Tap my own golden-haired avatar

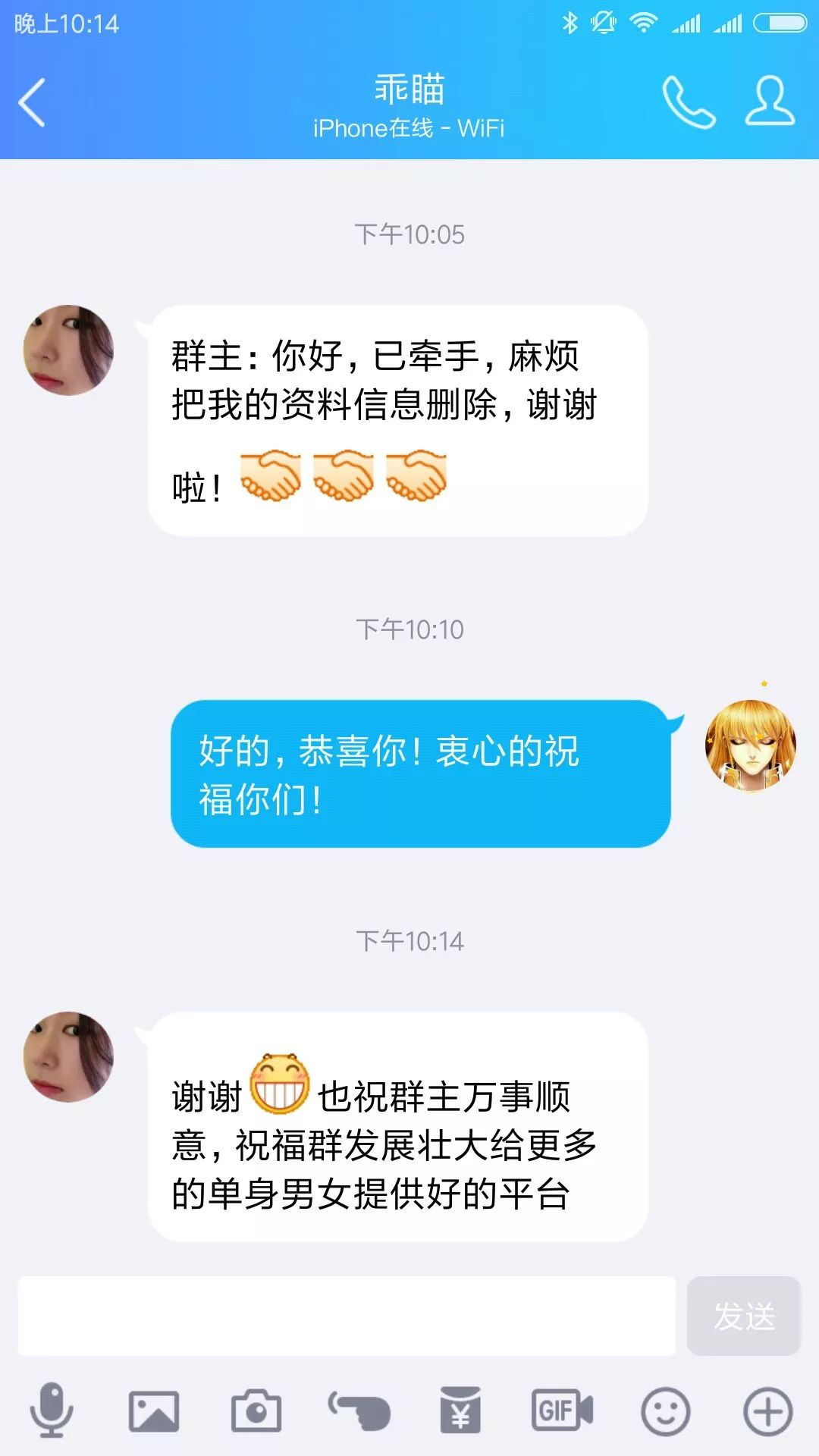point(751,745)
